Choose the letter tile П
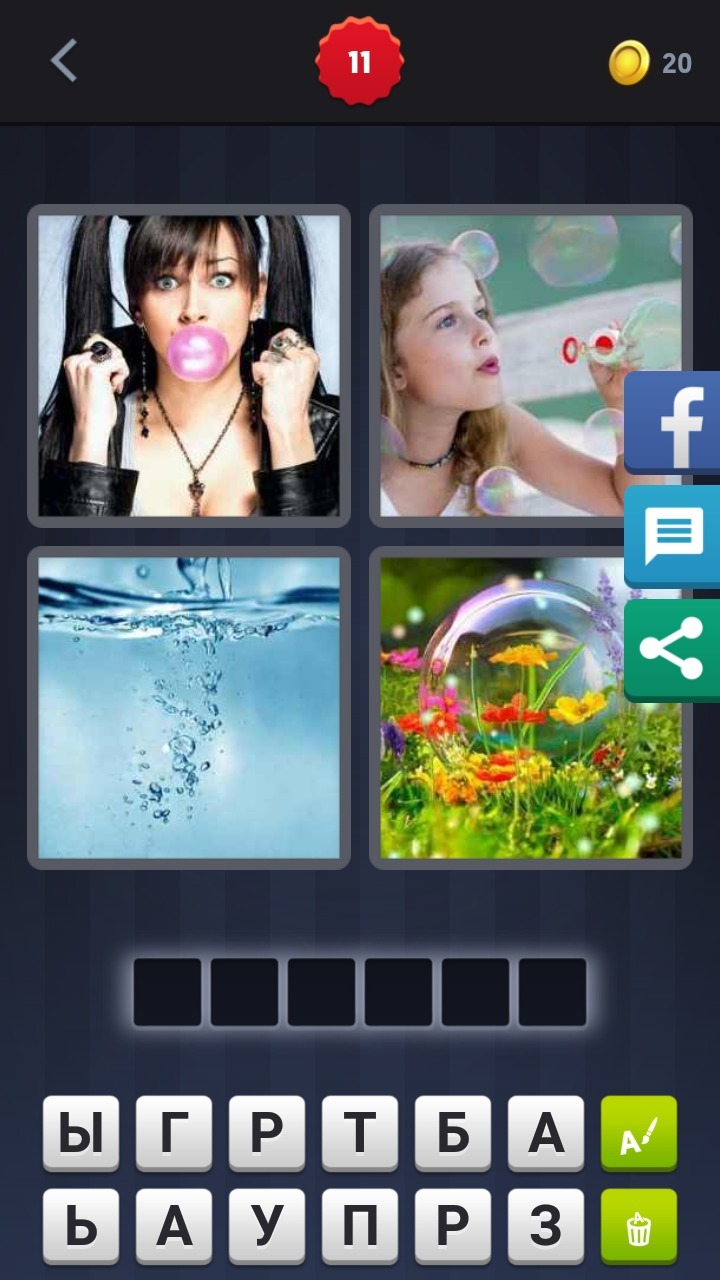Viewport: 720px width, 1280px height. pyautogui.click(x=360, y=1226)
